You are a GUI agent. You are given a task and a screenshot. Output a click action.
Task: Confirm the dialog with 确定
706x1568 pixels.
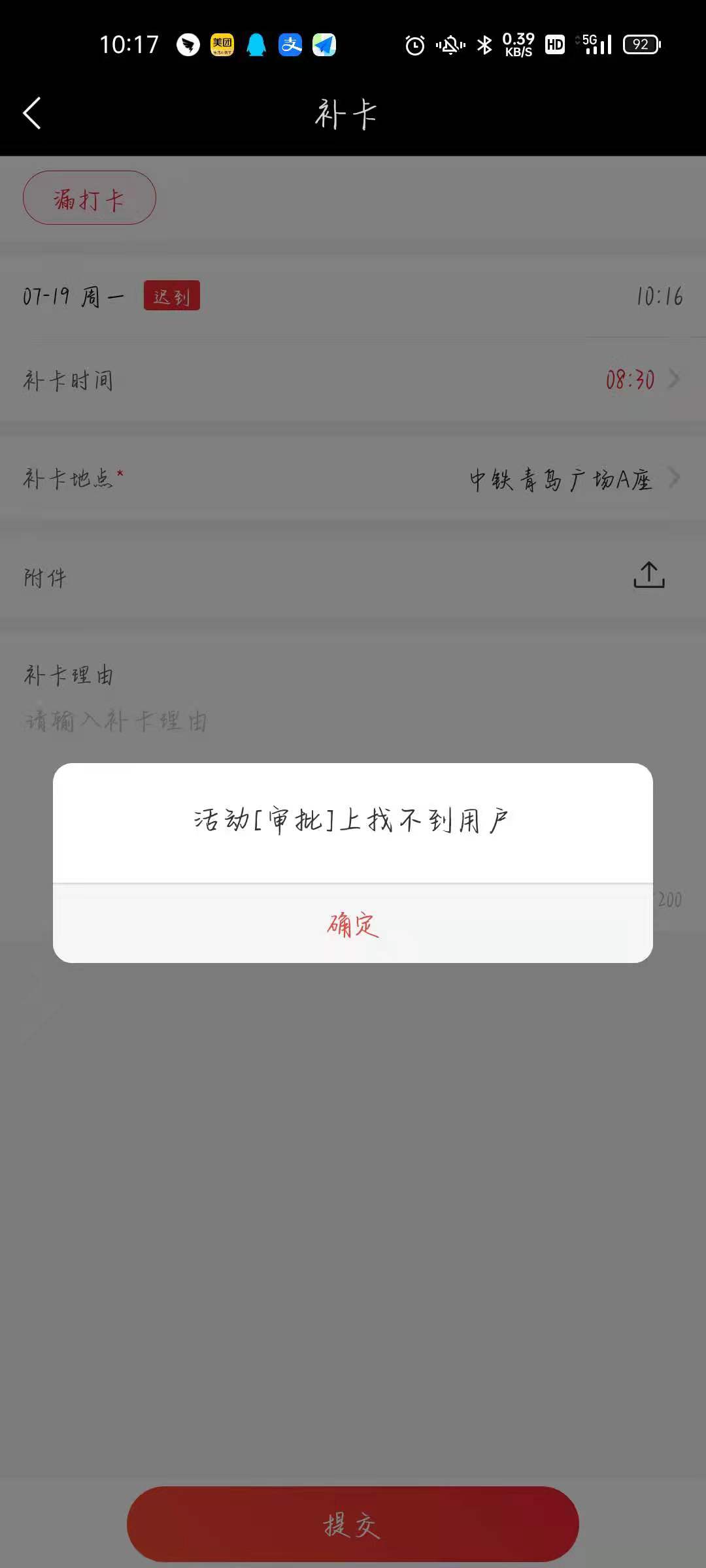pyautogui.click(x=353, y=924)
